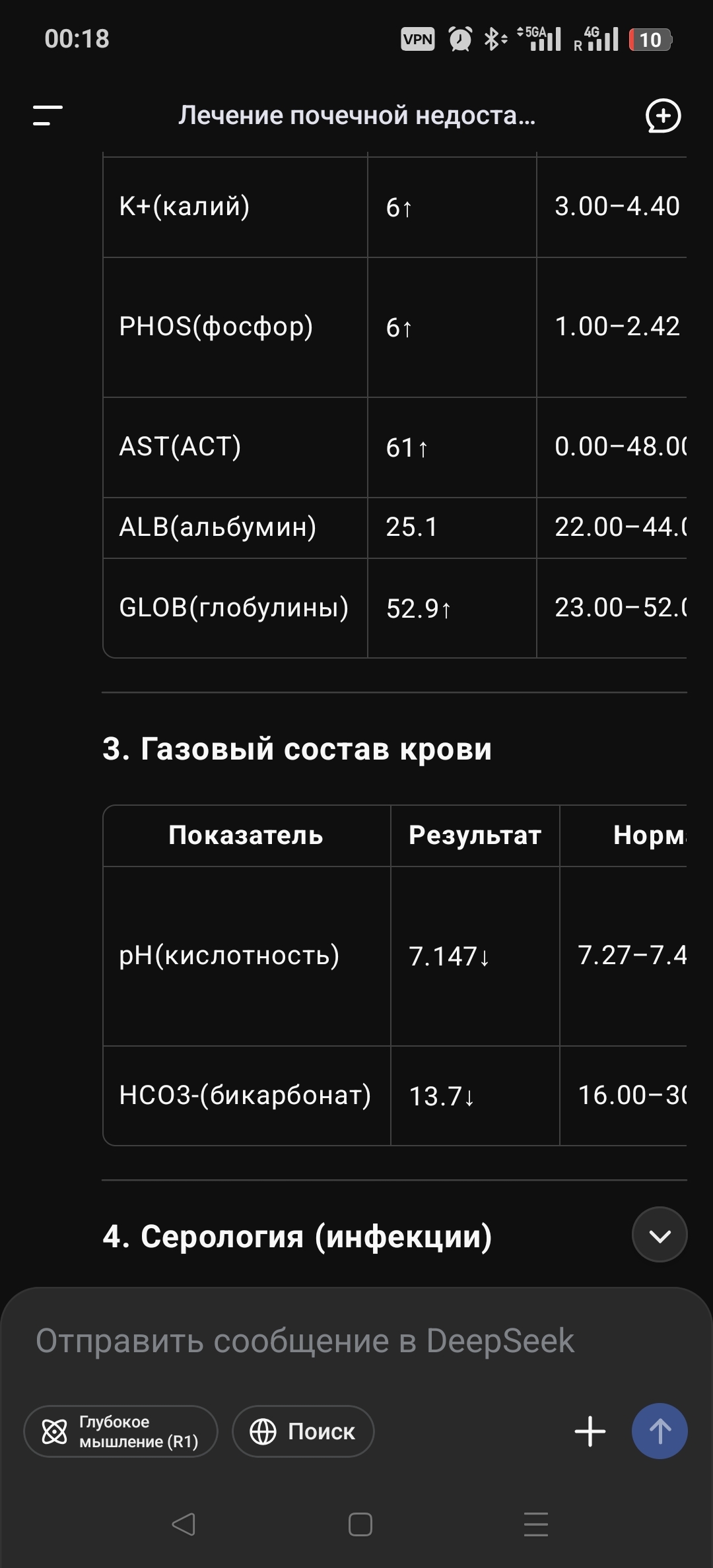This screenshot has height=1568, width=713.
Task: Open the sidebar menu
Action: (48, 115)
